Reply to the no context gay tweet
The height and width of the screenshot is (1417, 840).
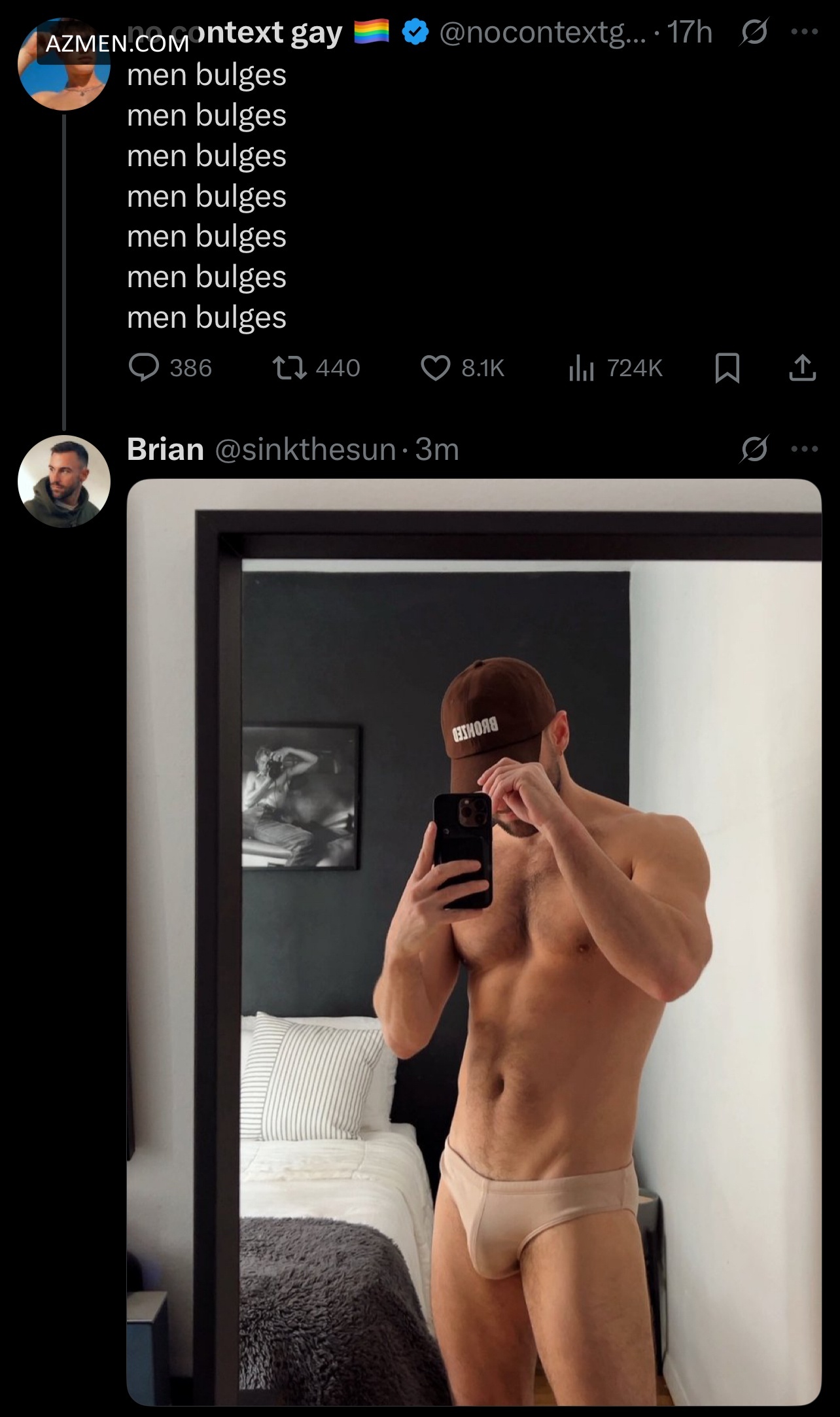pos(170,368)
